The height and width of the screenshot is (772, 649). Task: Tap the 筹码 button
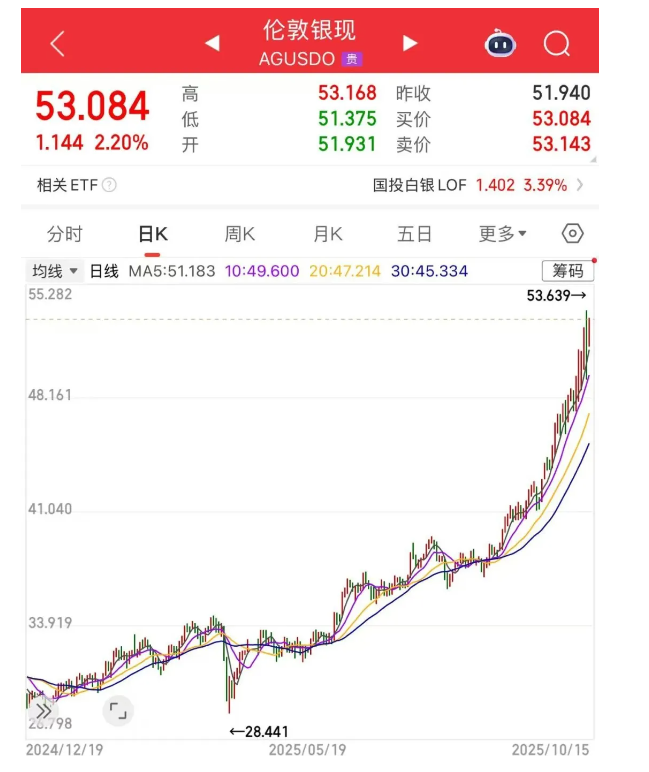[567, 271]
